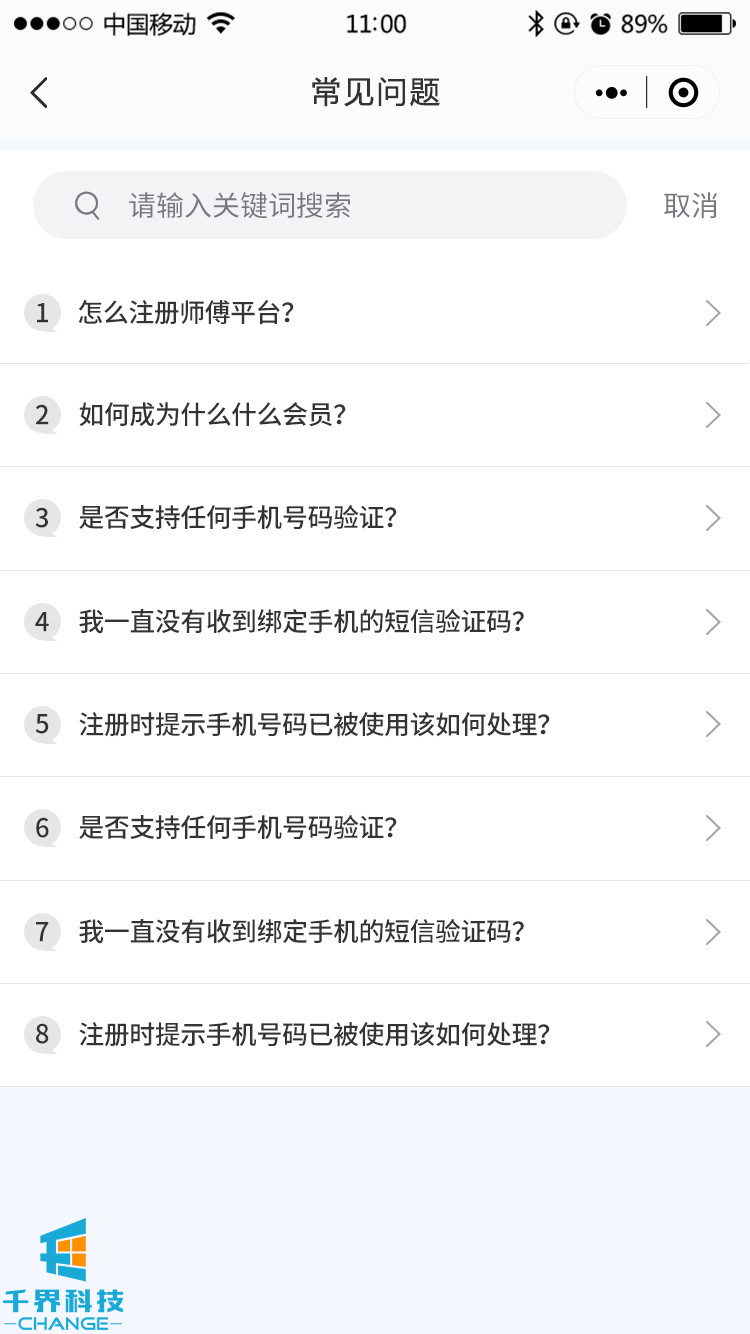
Task: Open question 8 注册时提示手机号码已被使用
Action: tap(374, 1034)
